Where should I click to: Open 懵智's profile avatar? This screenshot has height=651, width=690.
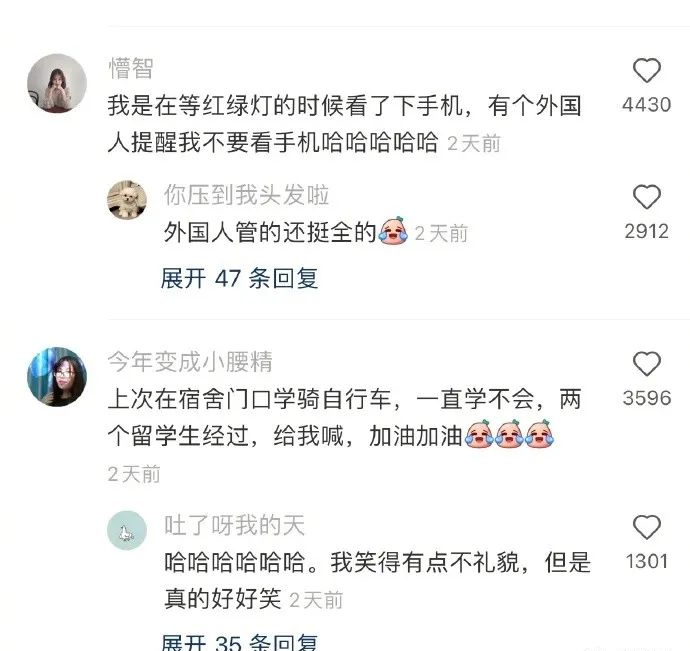click(56, 84)
